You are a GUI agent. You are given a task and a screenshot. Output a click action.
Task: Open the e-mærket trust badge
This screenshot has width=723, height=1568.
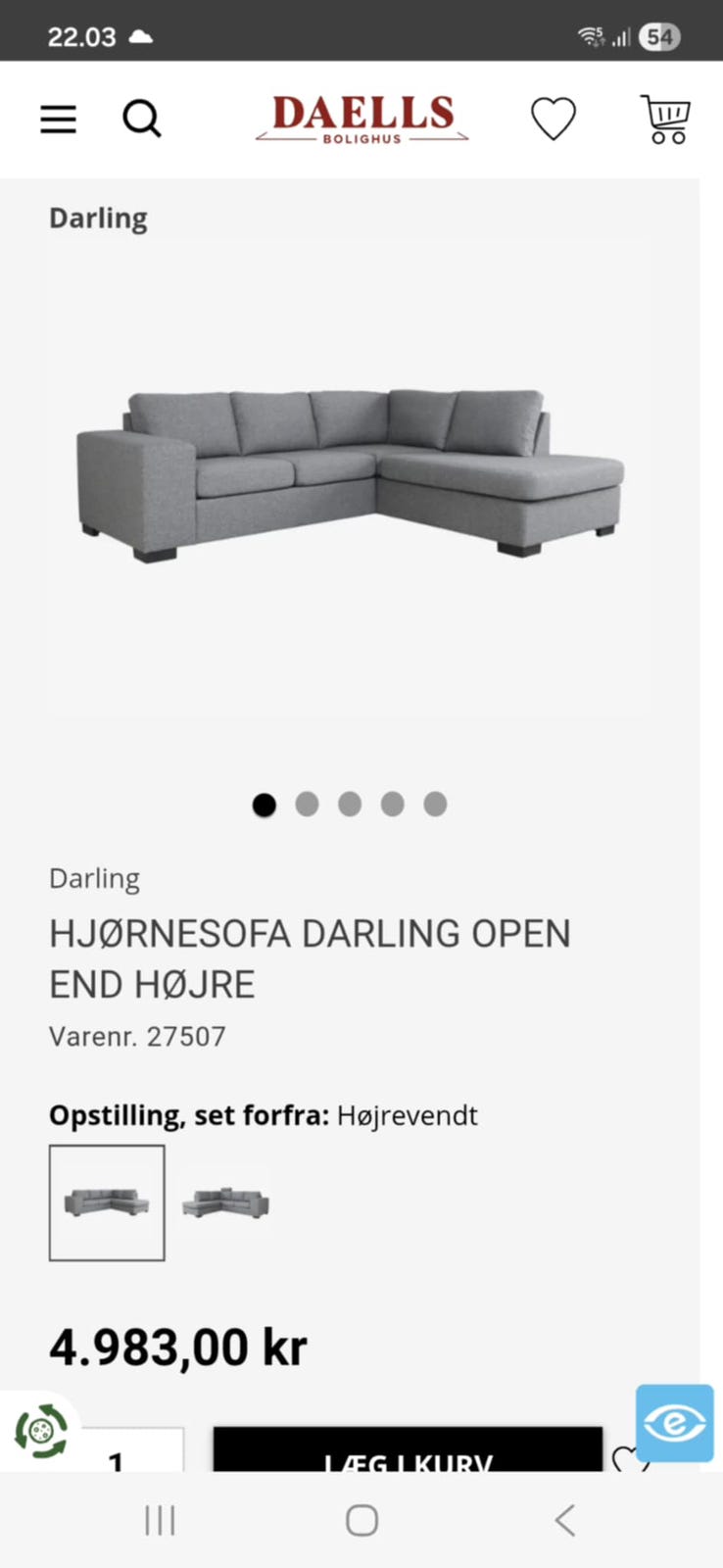[x=674, y=1424]
